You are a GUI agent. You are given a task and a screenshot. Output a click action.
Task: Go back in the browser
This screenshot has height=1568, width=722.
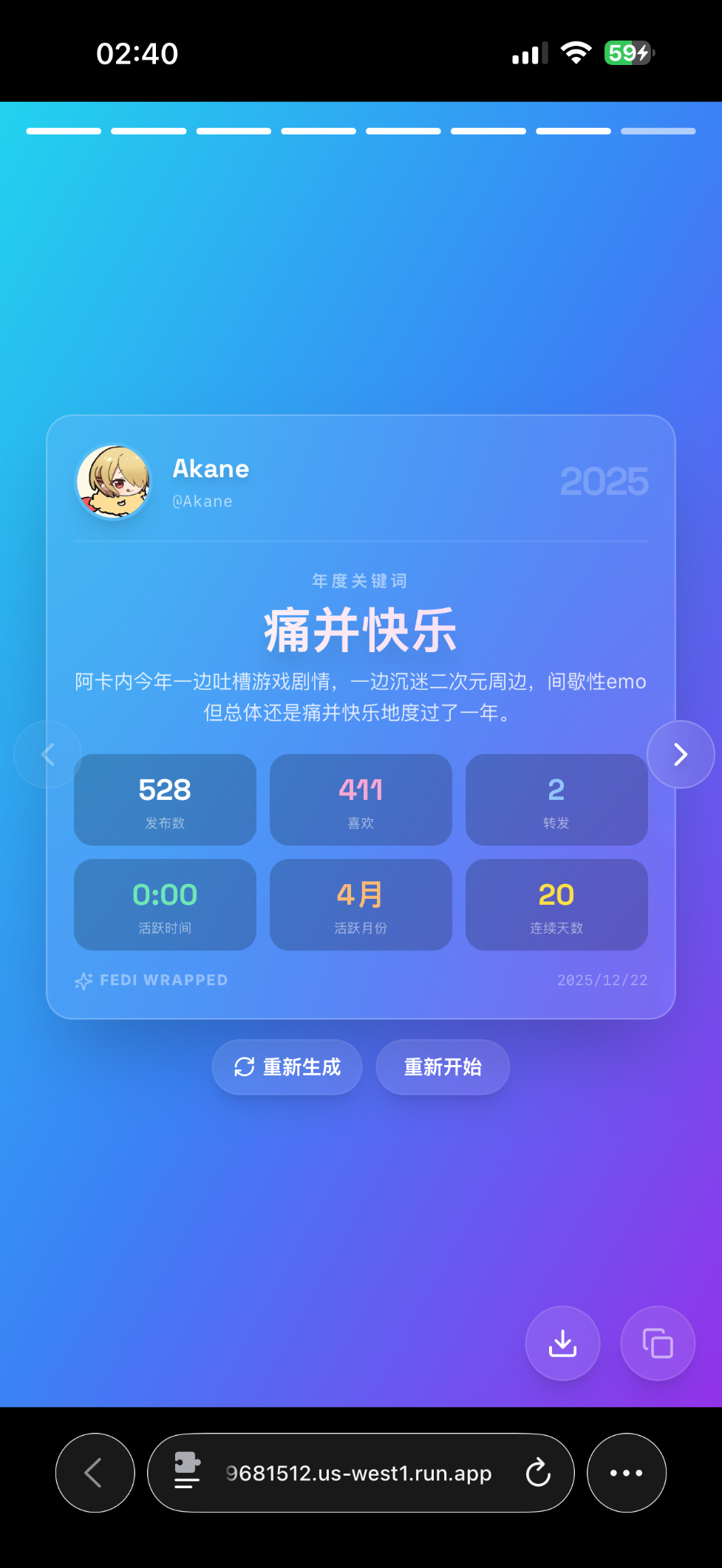tap(95, 1473)
